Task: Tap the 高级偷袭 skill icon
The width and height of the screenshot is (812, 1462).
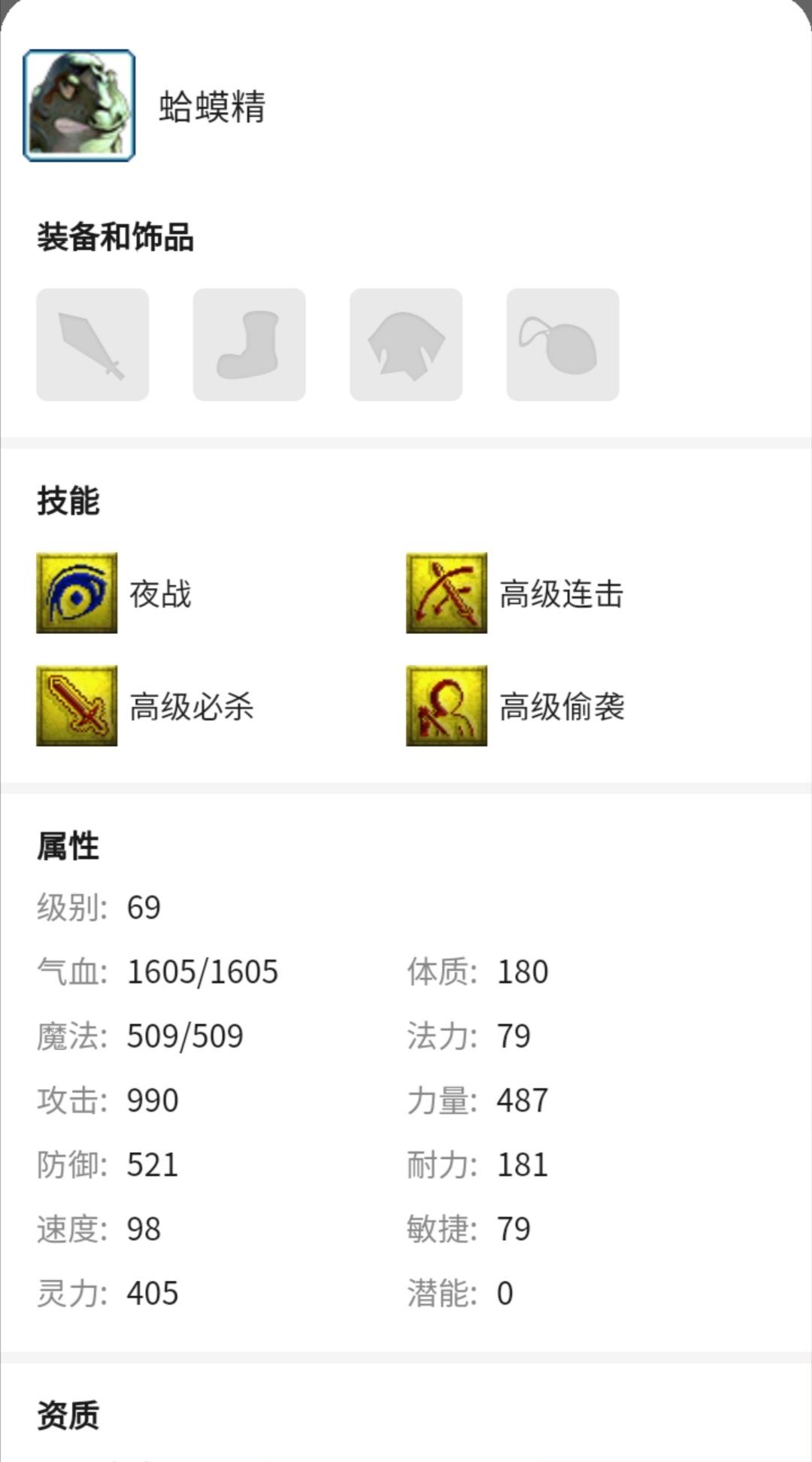Action: [447, 705]
